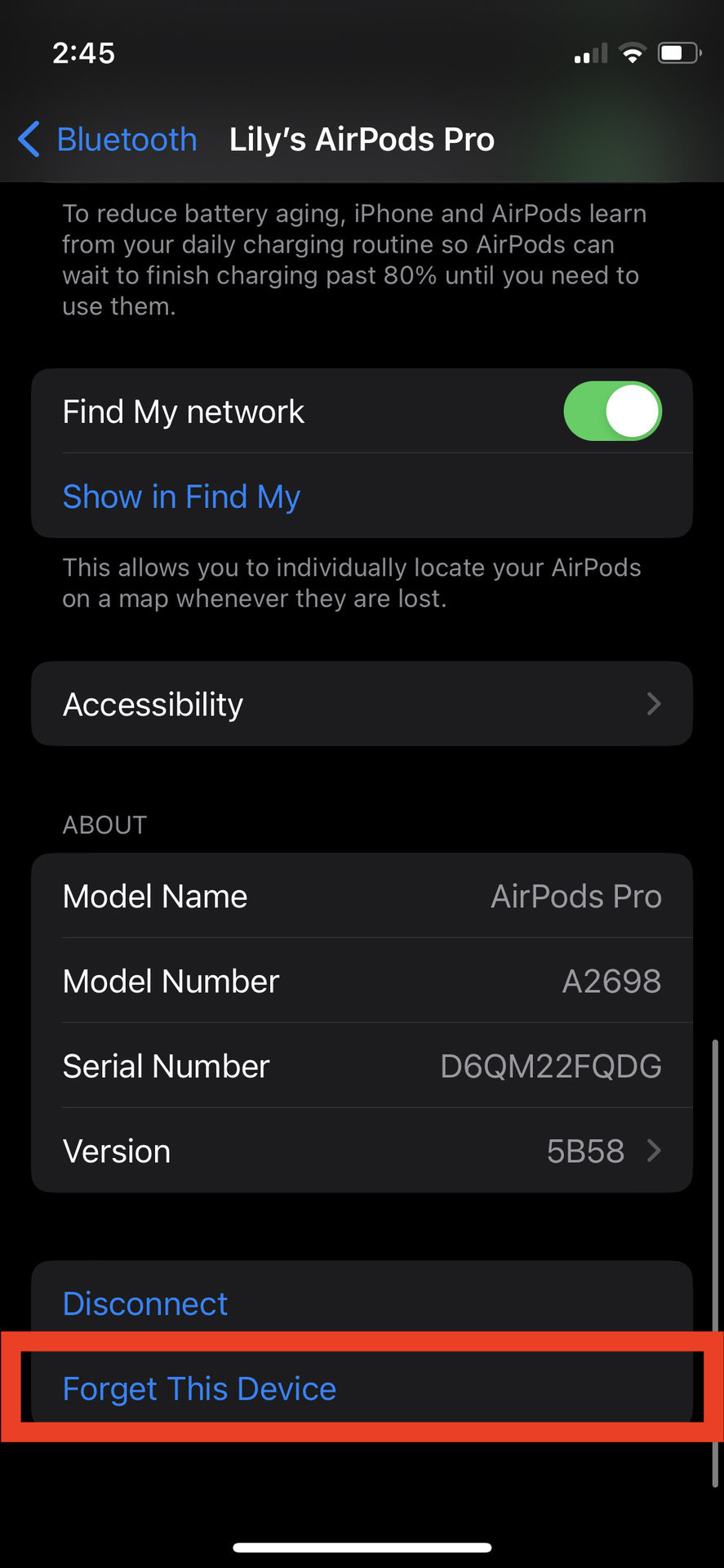Go back to Bluetooth settings

click(109, 140)
